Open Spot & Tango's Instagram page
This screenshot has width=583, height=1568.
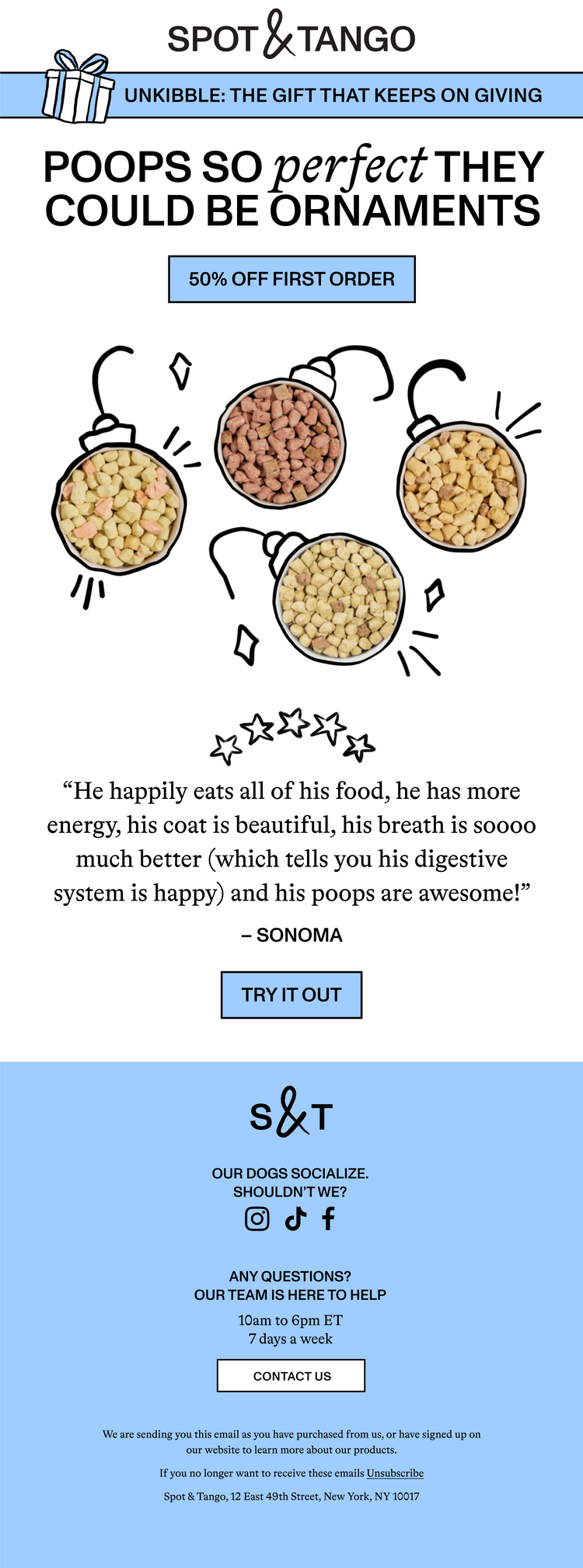coord(257,1218)
